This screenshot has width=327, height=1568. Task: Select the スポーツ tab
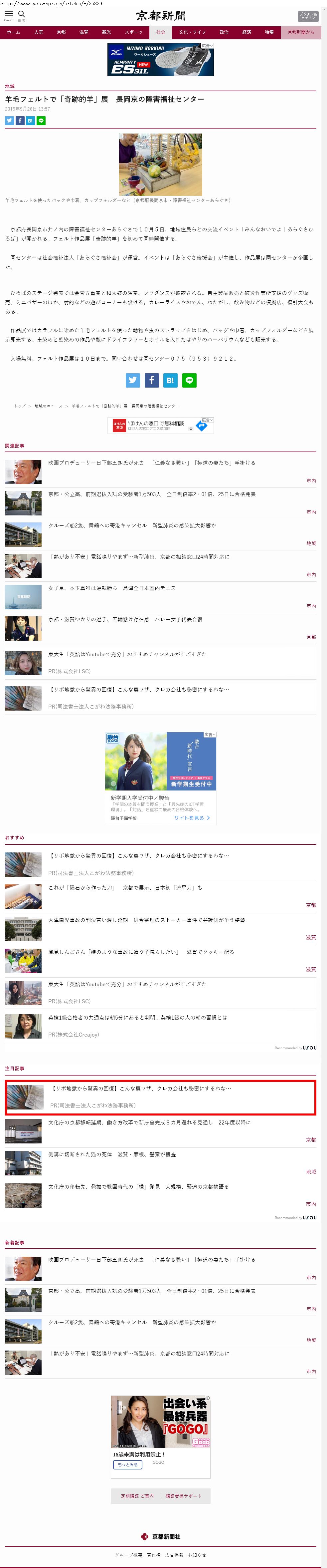click(x=134, y=32)
